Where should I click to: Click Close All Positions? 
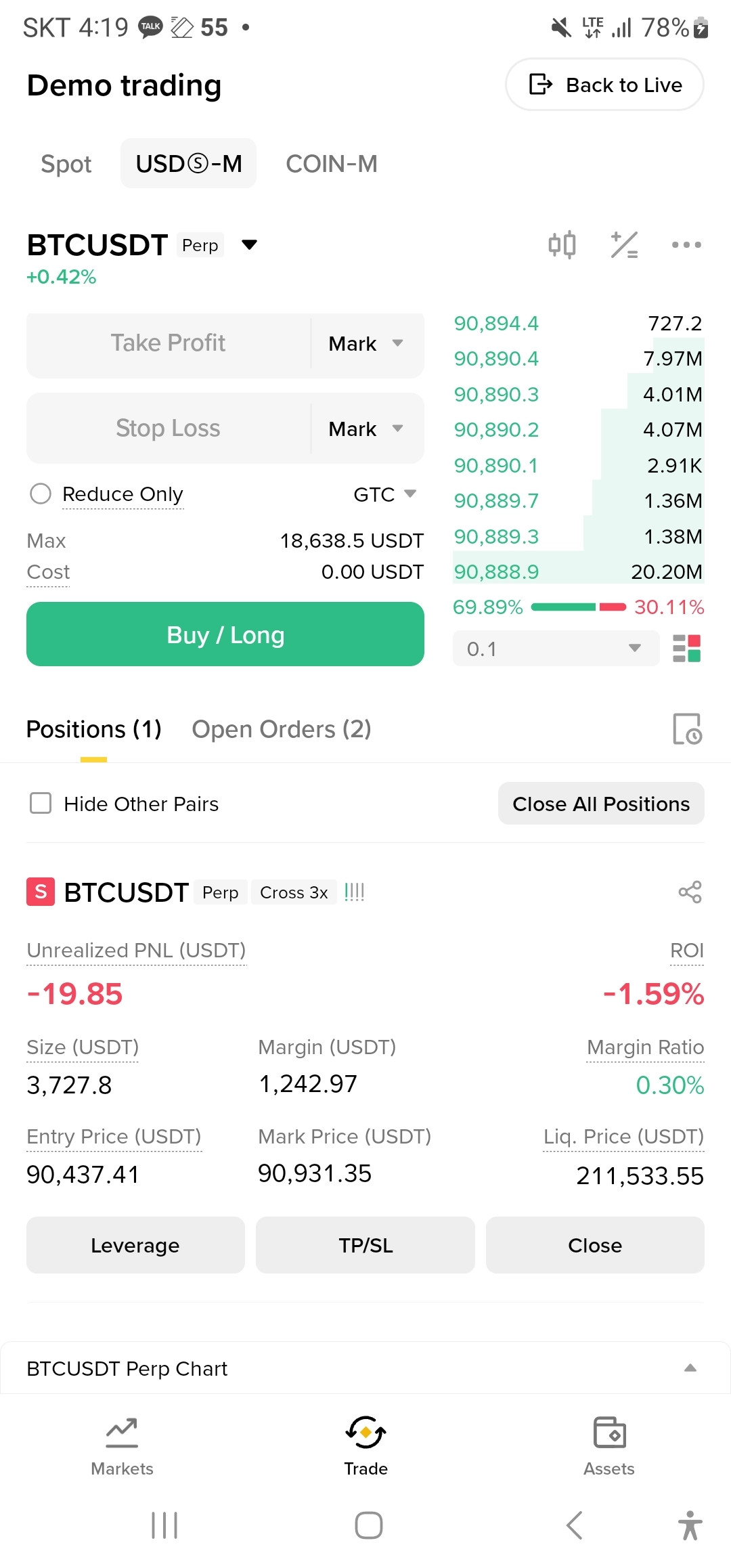tap(600, 804)
